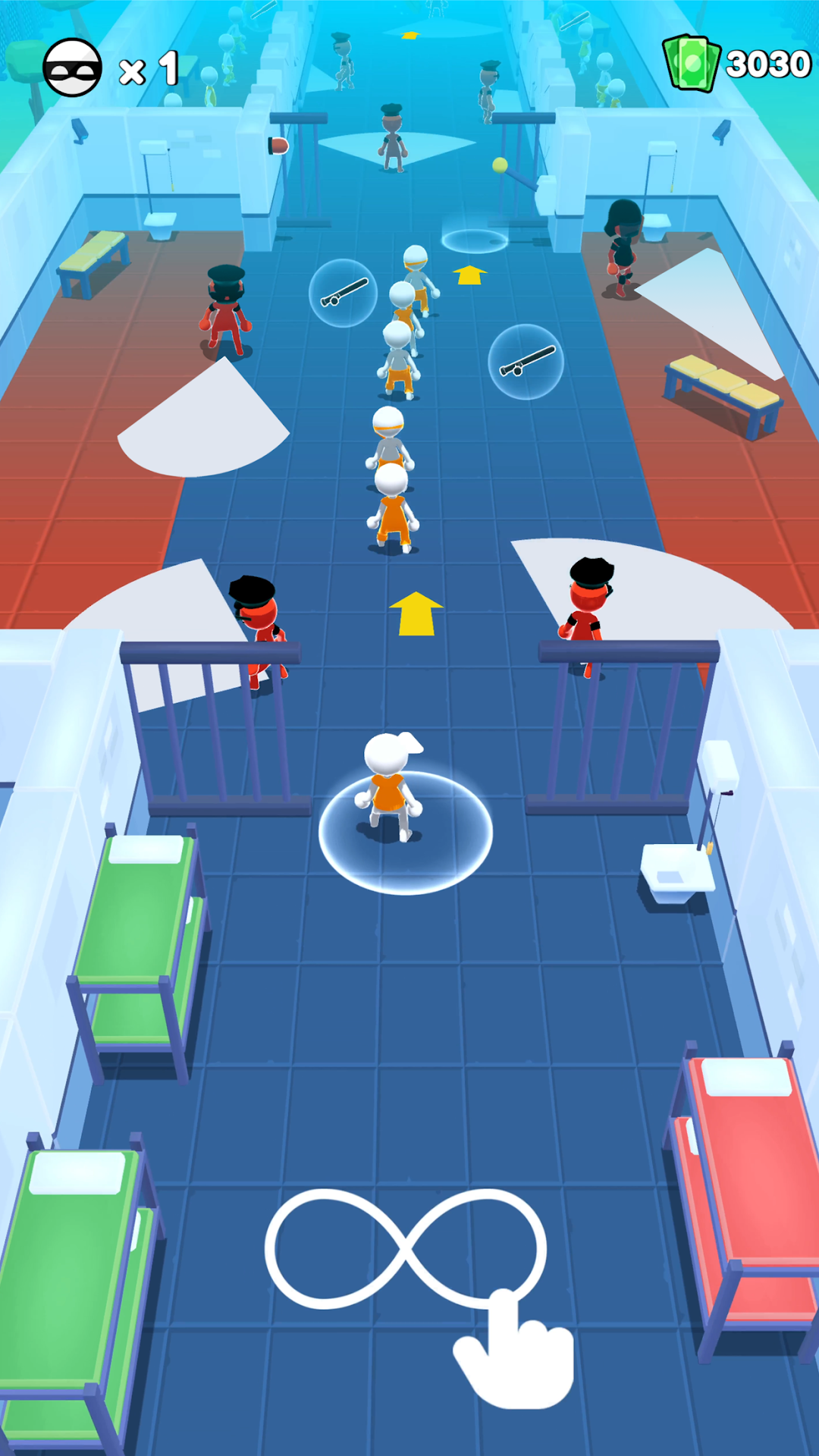Tap the 3030 money counter
The height and width of the screenshot is (1456, 819).
pos(766,62)
